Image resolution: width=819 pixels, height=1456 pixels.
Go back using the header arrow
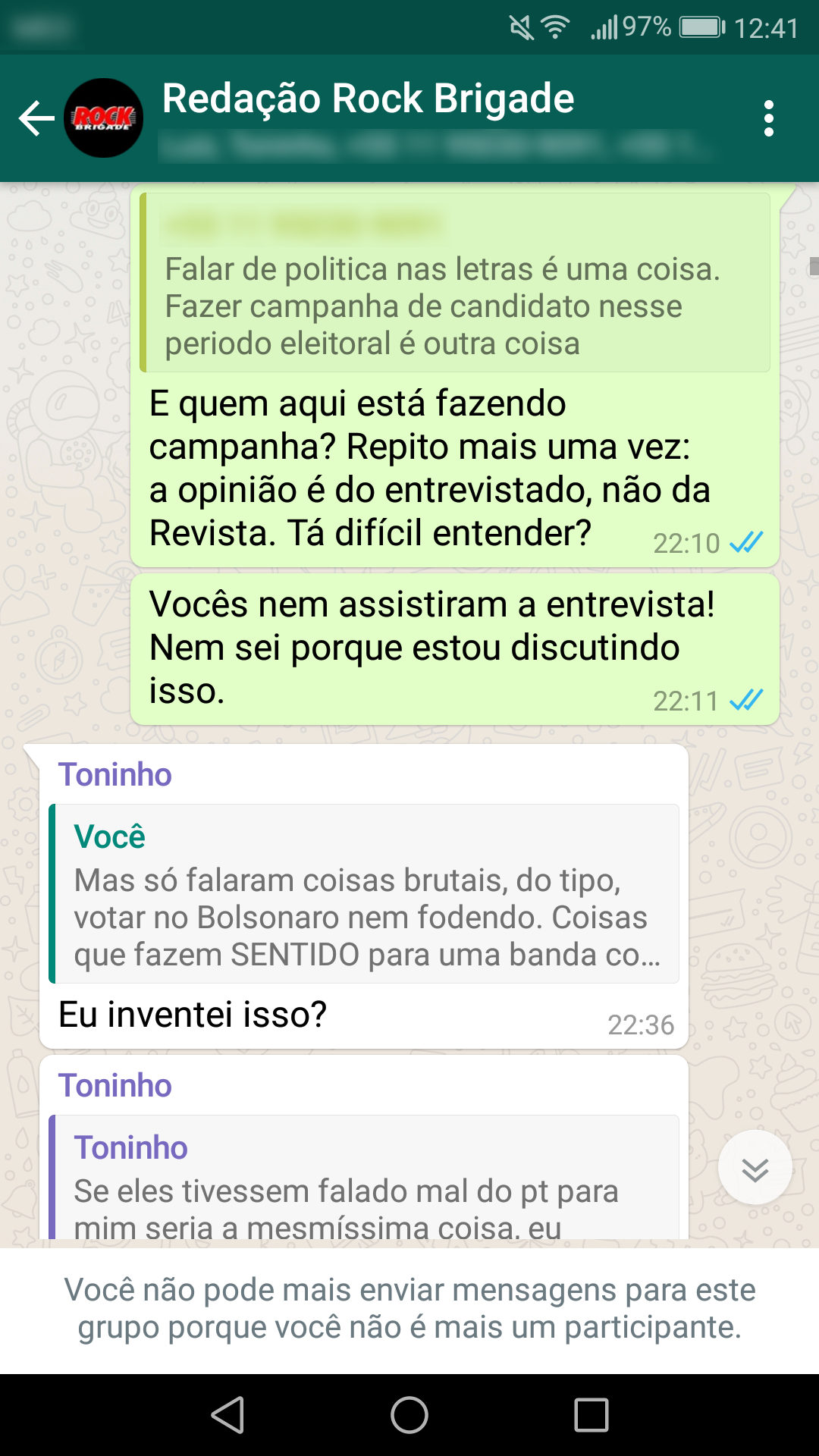tap(36, 119)
